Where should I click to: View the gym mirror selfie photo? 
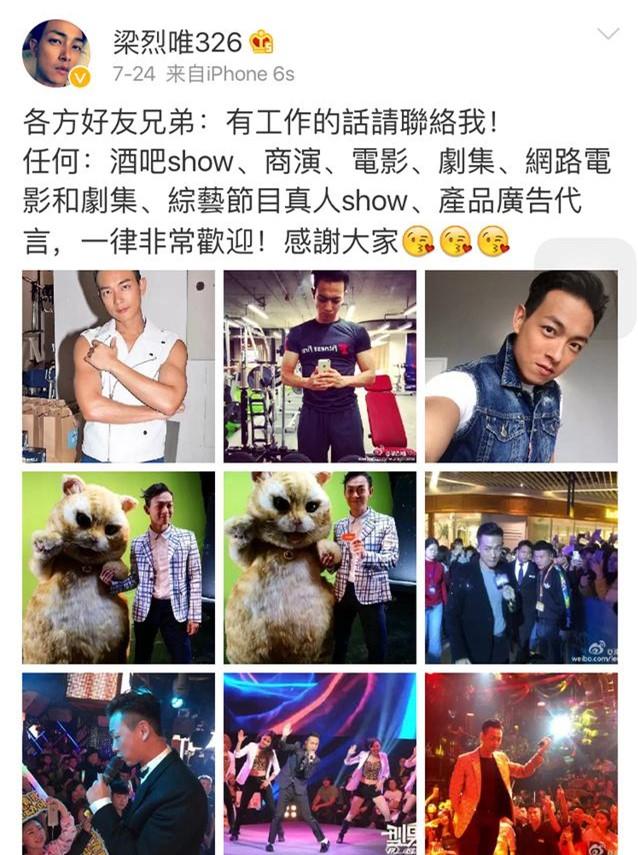coord(320,366)
